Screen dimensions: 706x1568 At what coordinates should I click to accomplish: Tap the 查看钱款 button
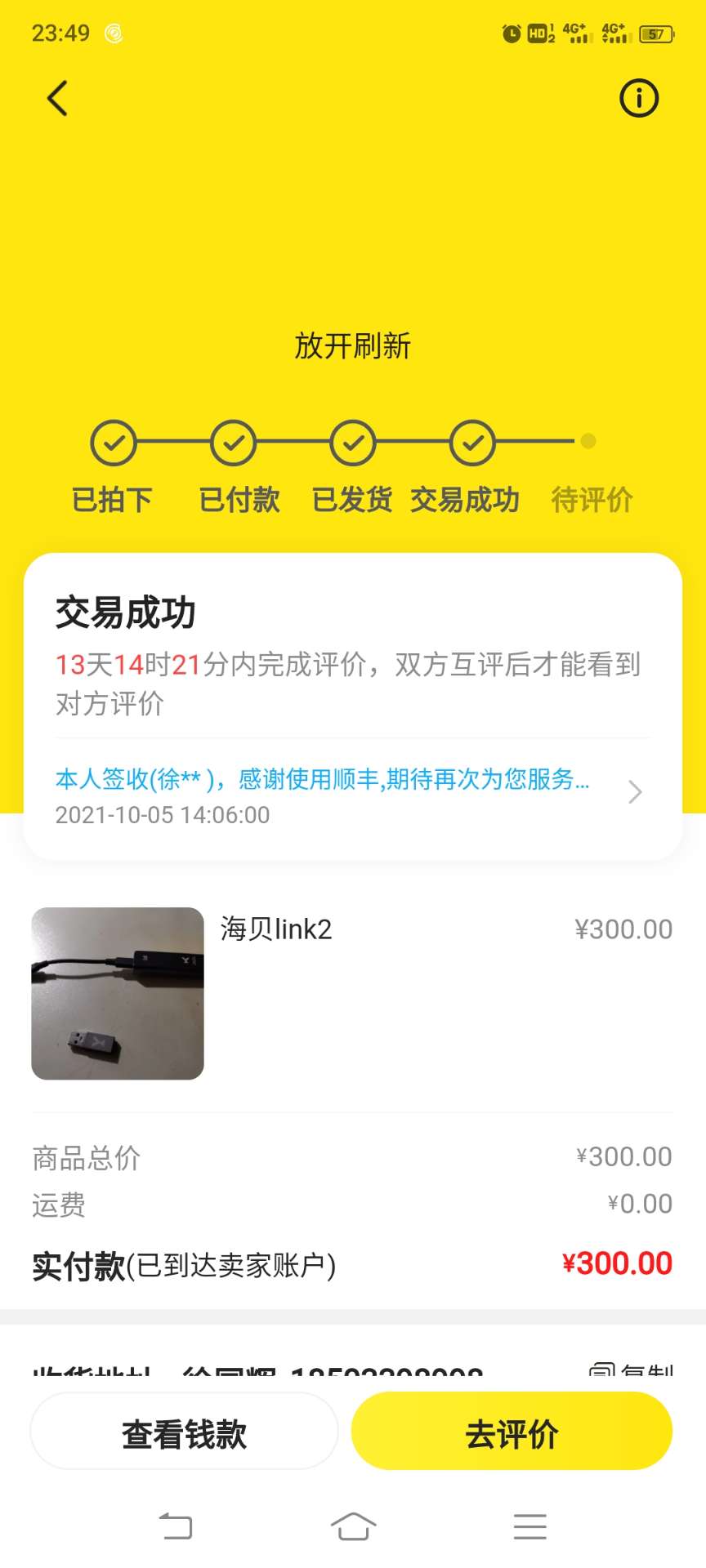tap(185, 1434)
